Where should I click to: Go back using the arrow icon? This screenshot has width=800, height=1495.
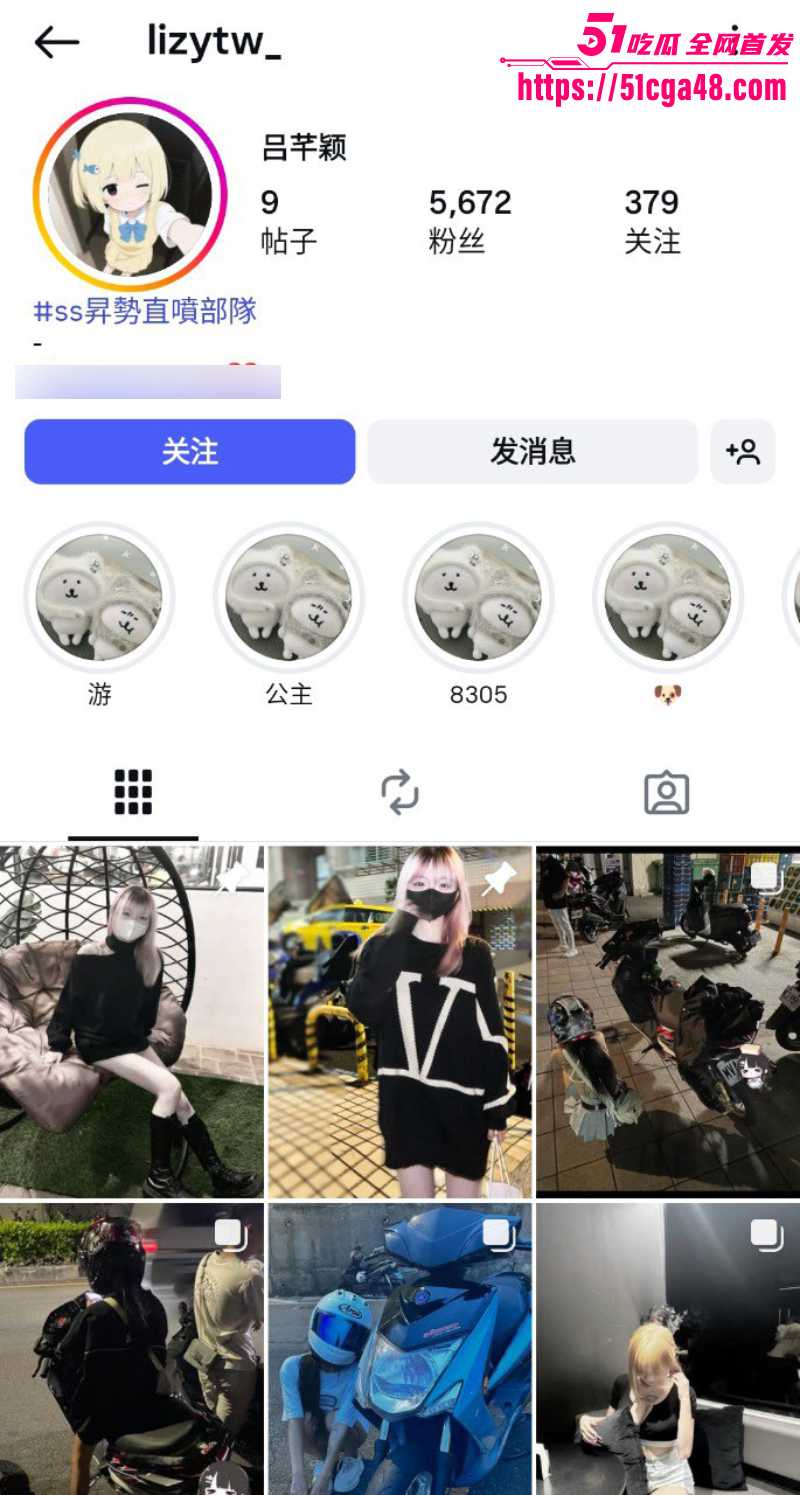click(57, 42)
